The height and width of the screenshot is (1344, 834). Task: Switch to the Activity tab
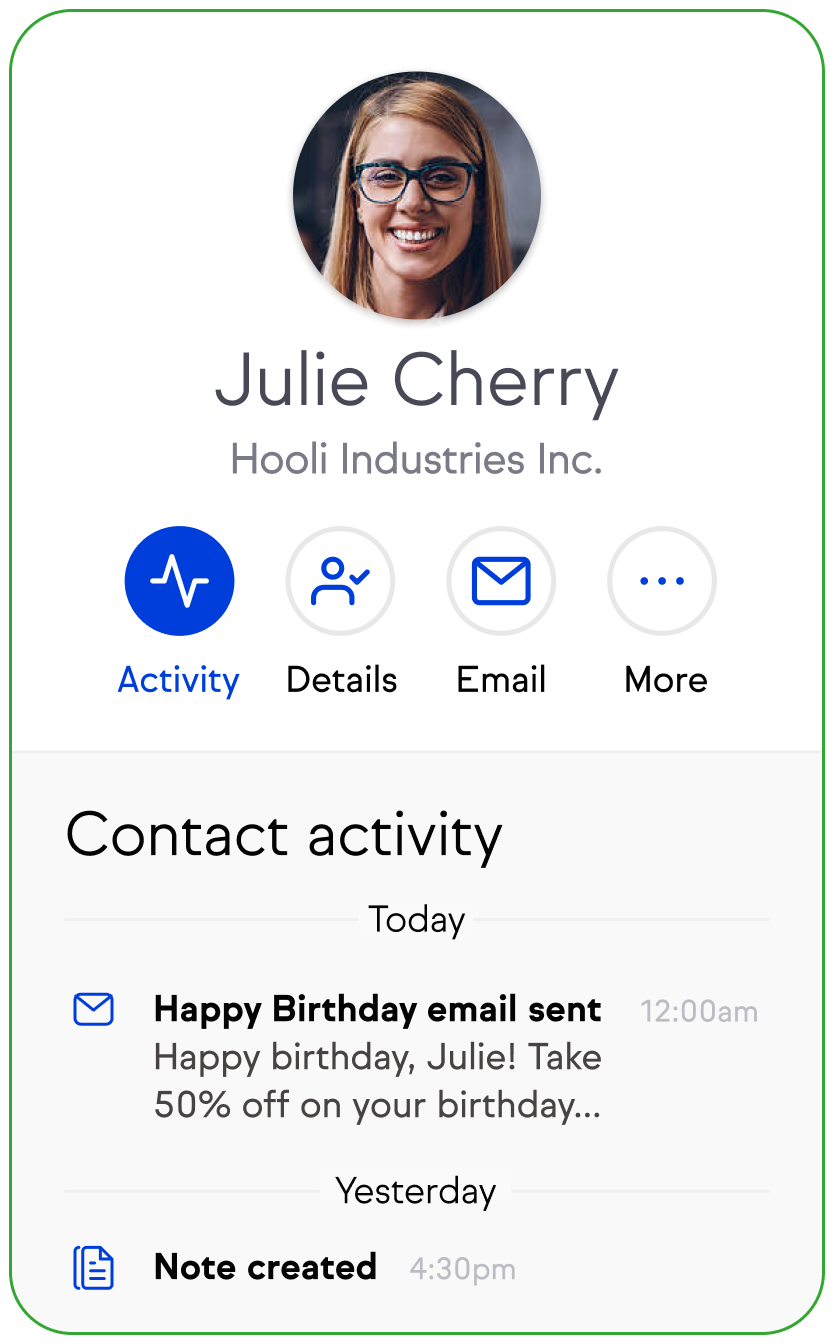179,581
